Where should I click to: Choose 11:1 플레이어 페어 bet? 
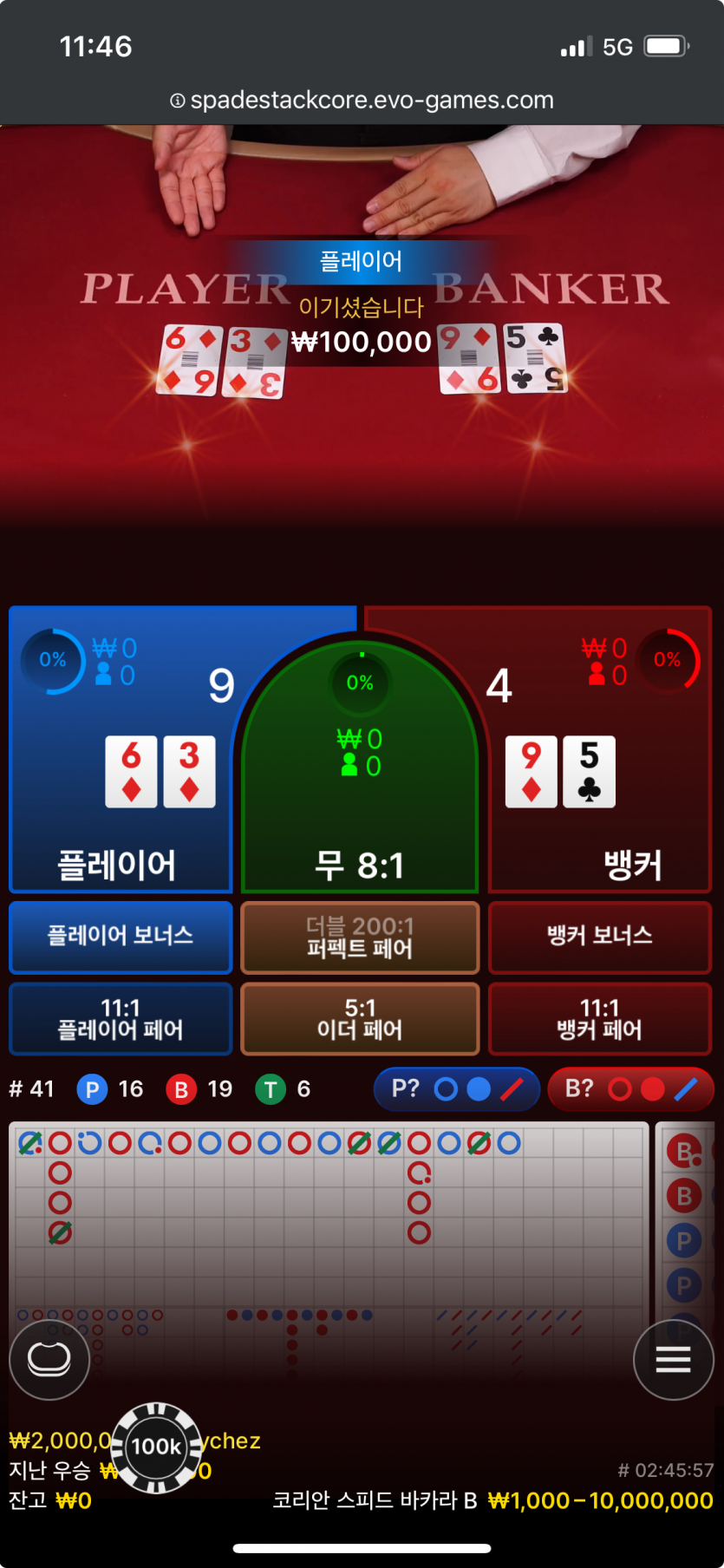(x=121, y=1018)
